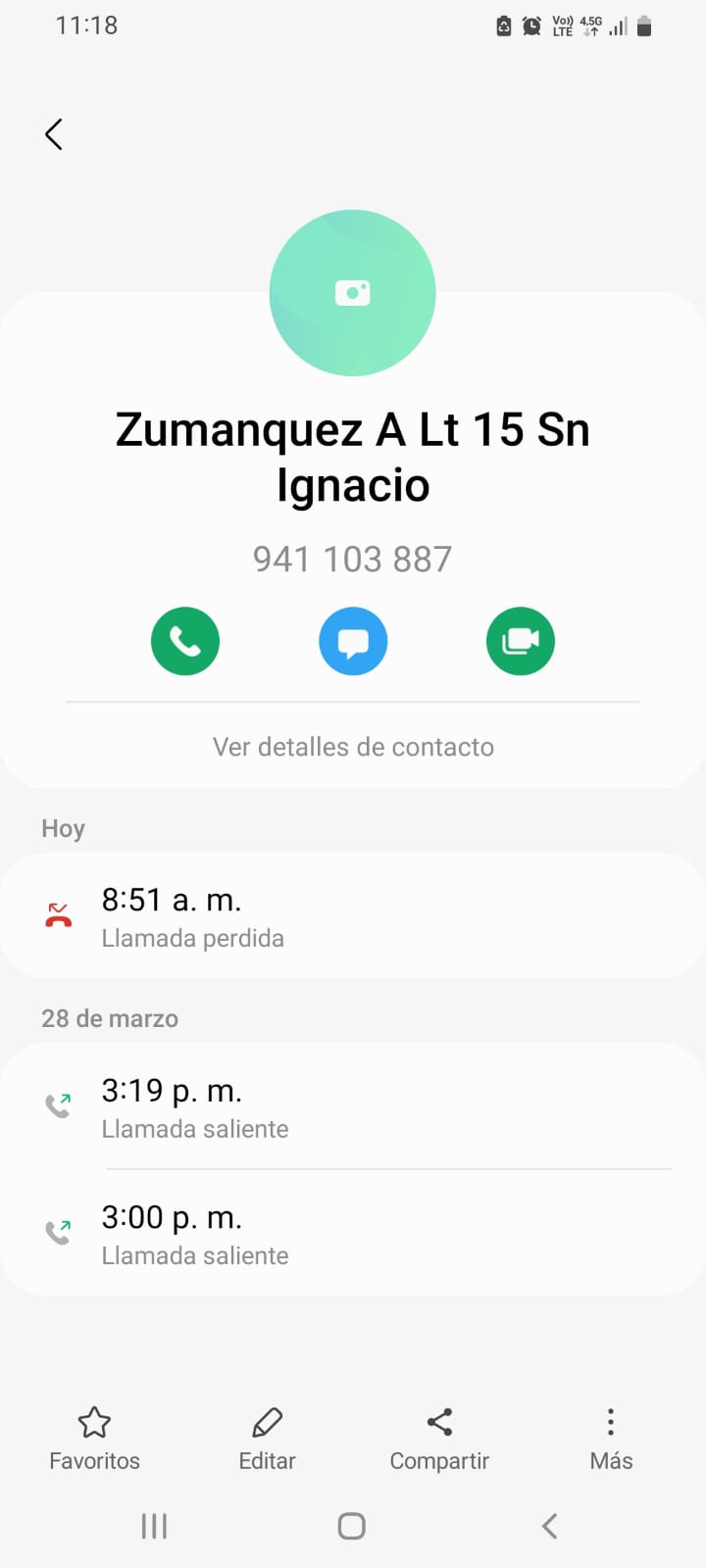Screen dimensions: 706x1568
Task: Go back using the top arrow
Action: click(x=54, y=134)
